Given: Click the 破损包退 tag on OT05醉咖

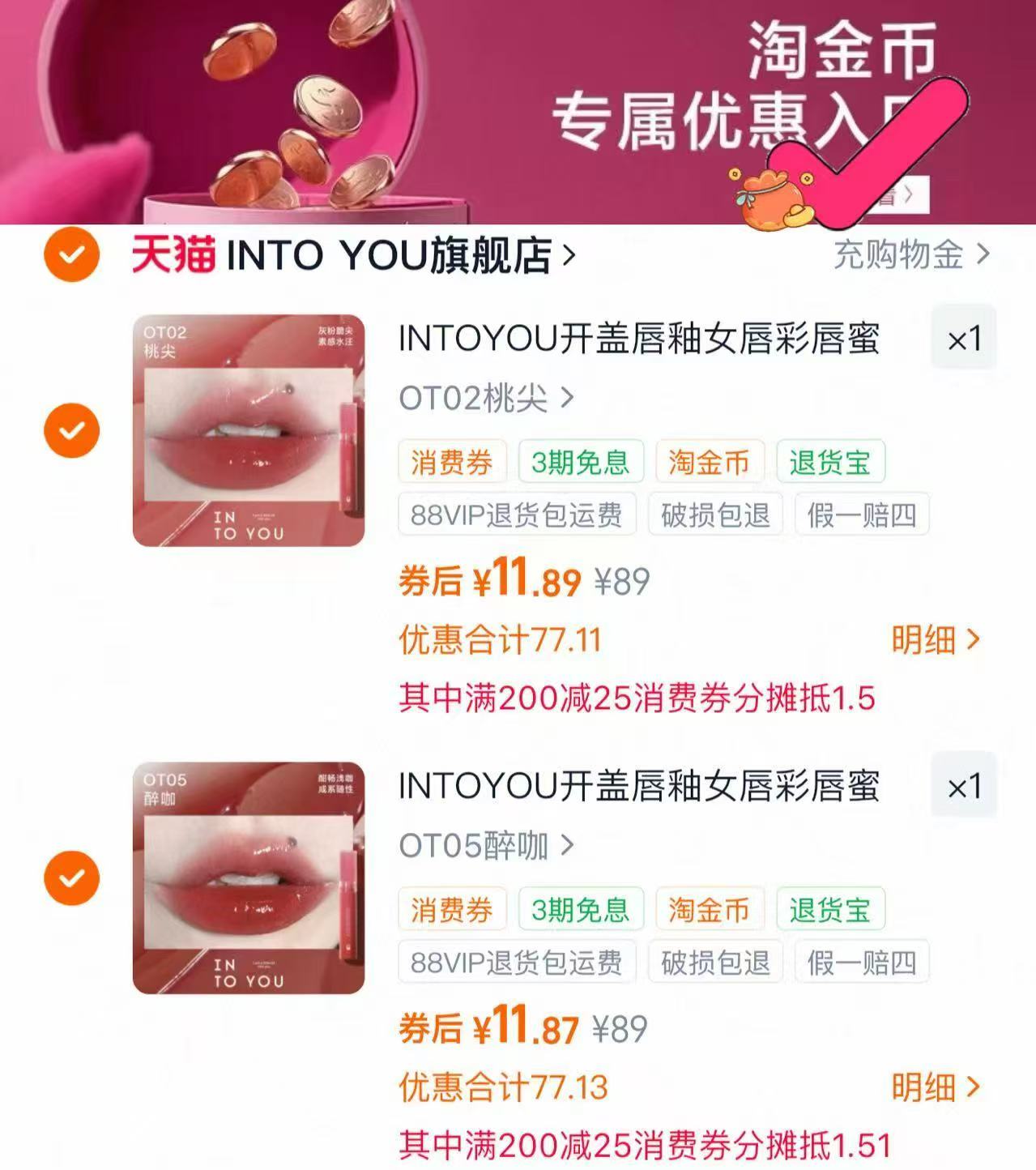Looking at the screenshot, I should 714,962.
